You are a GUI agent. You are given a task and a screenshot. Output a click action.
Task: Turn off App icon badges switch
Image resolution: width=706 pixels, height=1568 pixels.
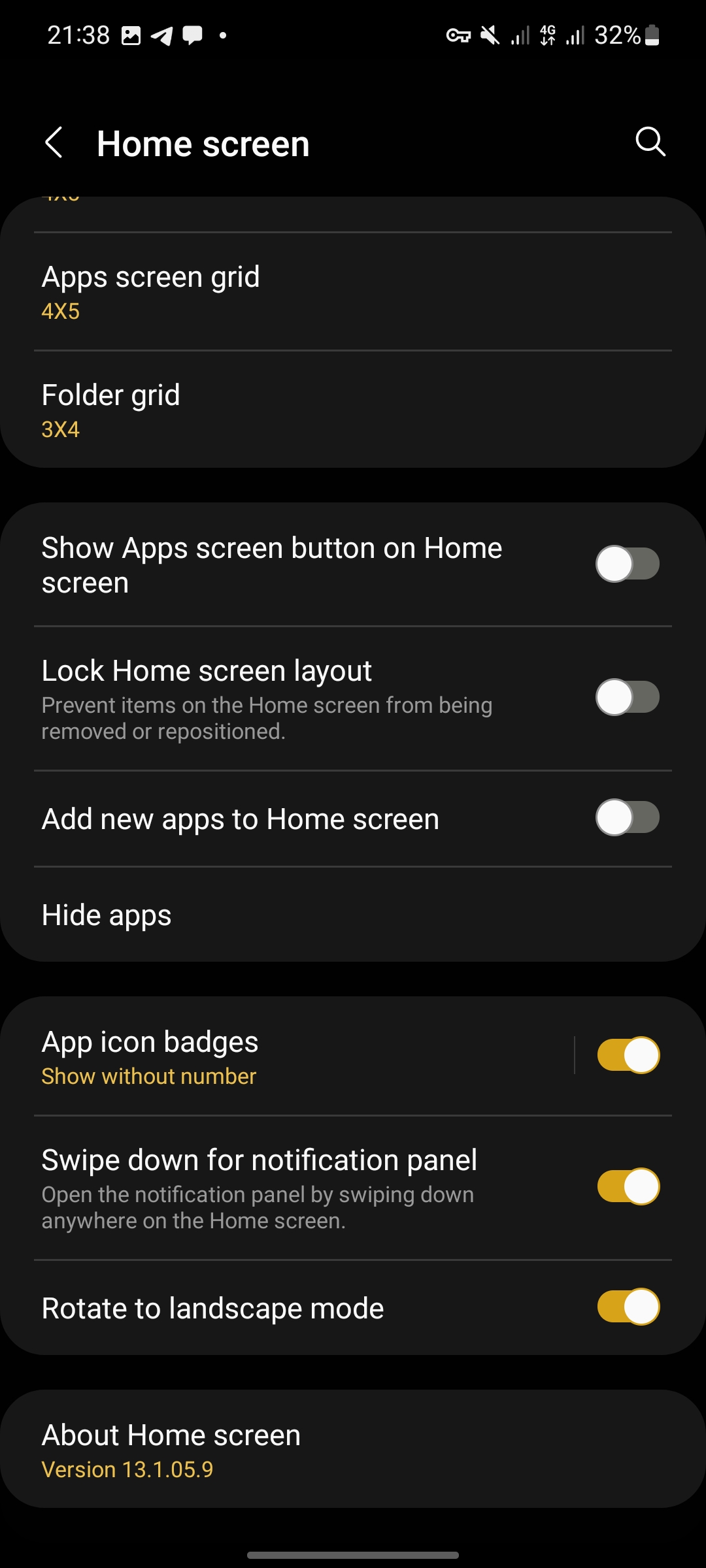click(628, 1055)
